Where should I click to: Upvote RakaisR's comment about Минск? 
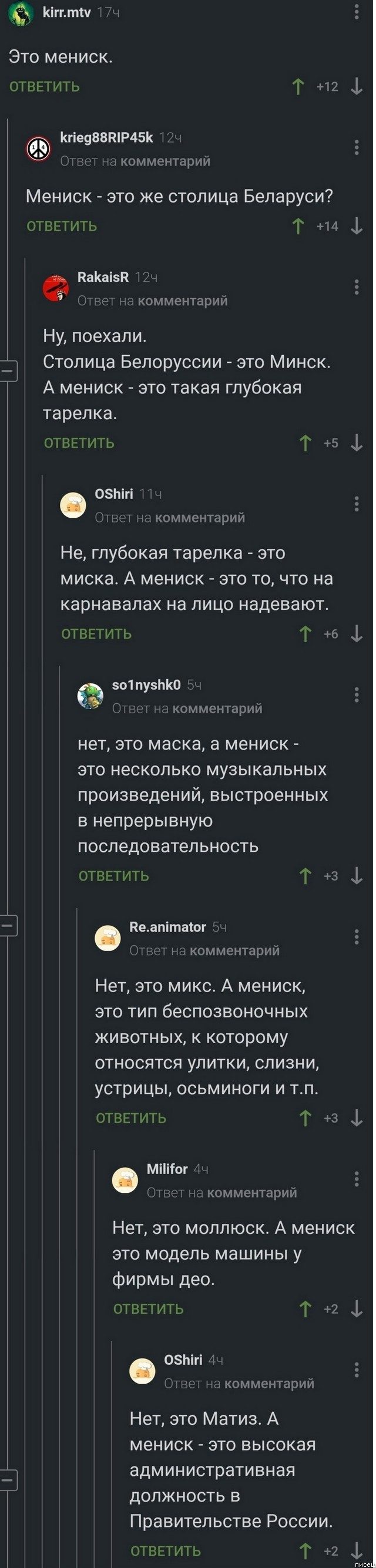305,443
